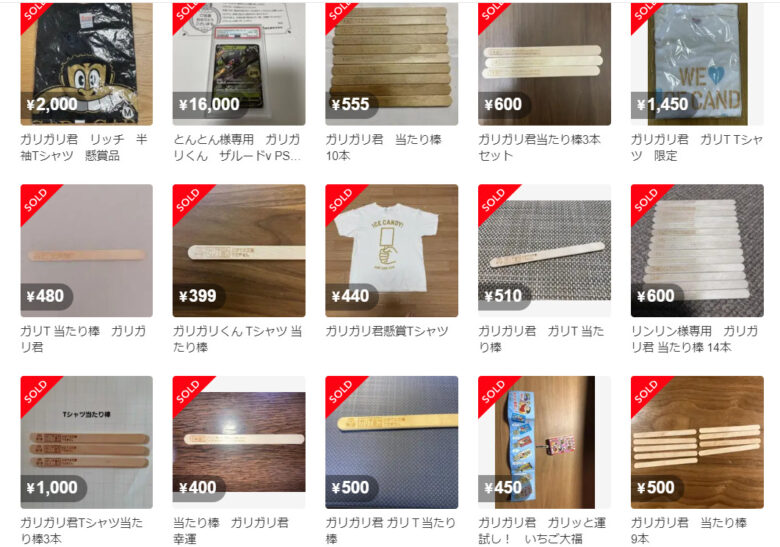View the ¥16,000 とんとん様専用 ザルードv item

click(x=239, y=62)
